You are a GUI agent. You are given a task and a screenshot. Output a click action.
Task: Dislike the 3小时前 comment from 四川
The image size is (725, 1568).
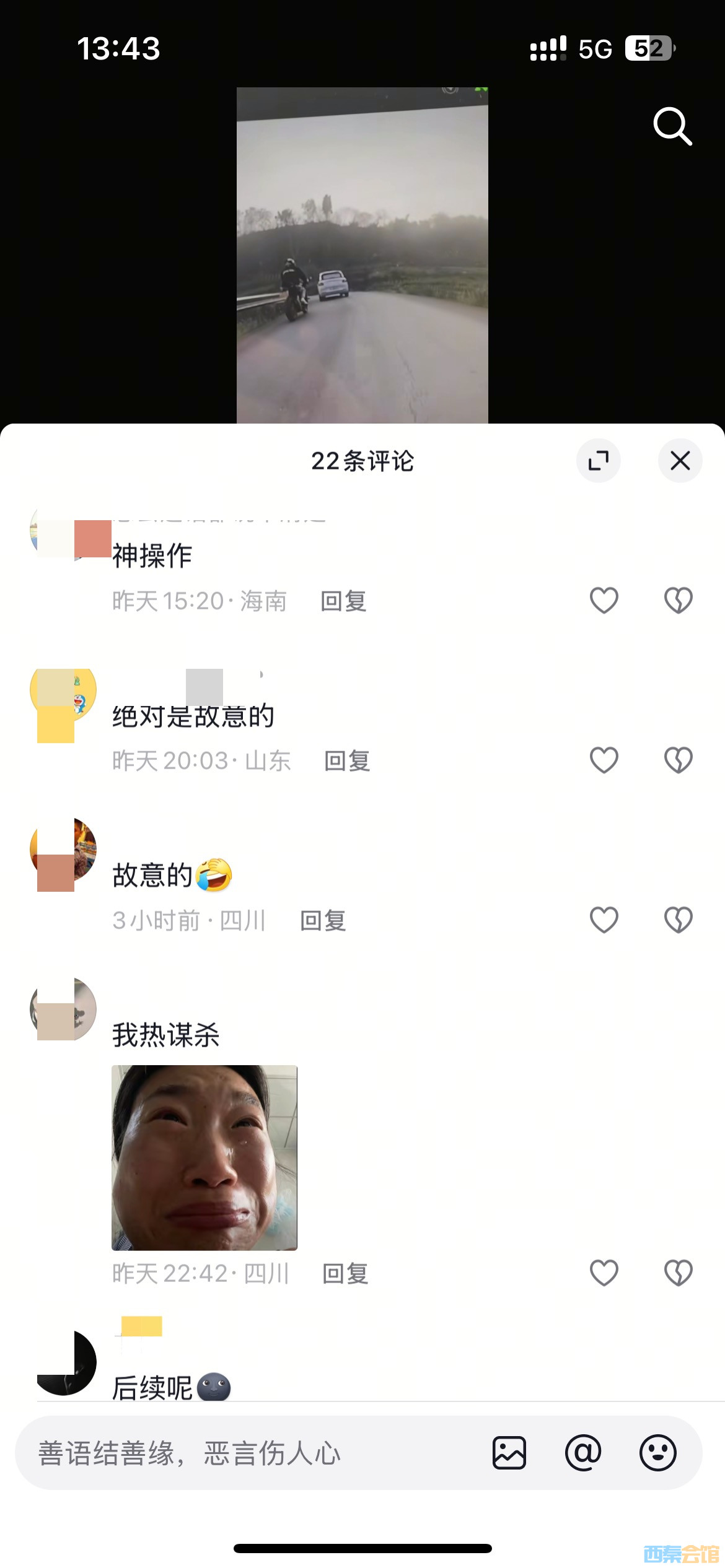pos(678,920)
